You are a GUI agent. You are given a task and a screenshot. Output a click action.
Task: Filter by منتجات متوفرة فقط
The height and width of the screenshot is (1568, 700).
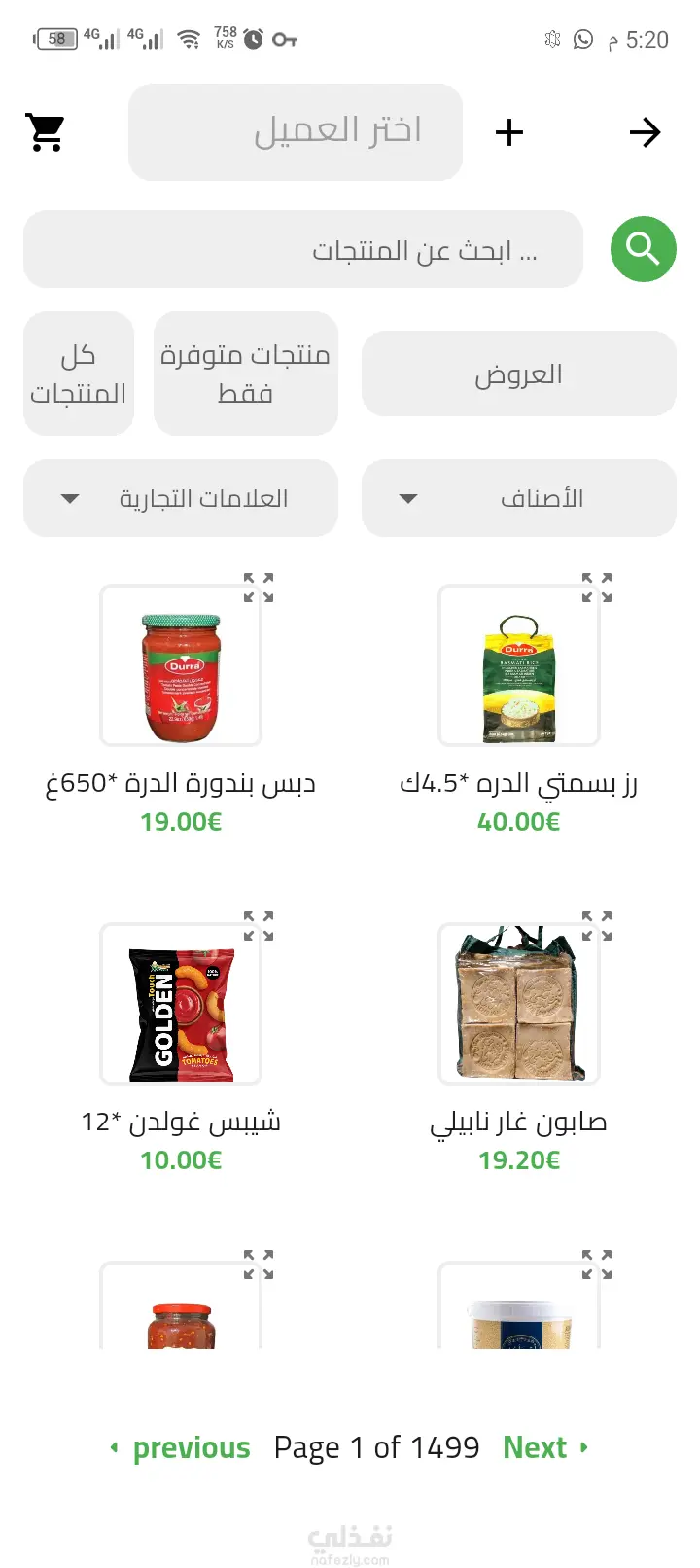[x=246, y=374]
